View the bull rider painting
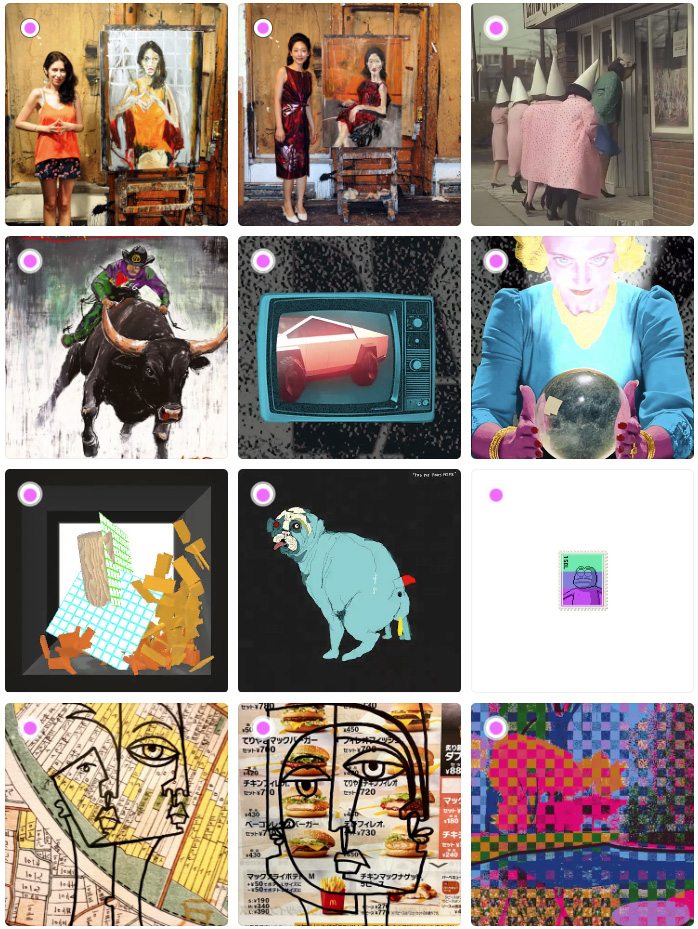698x929 pixels. point(116,347)
